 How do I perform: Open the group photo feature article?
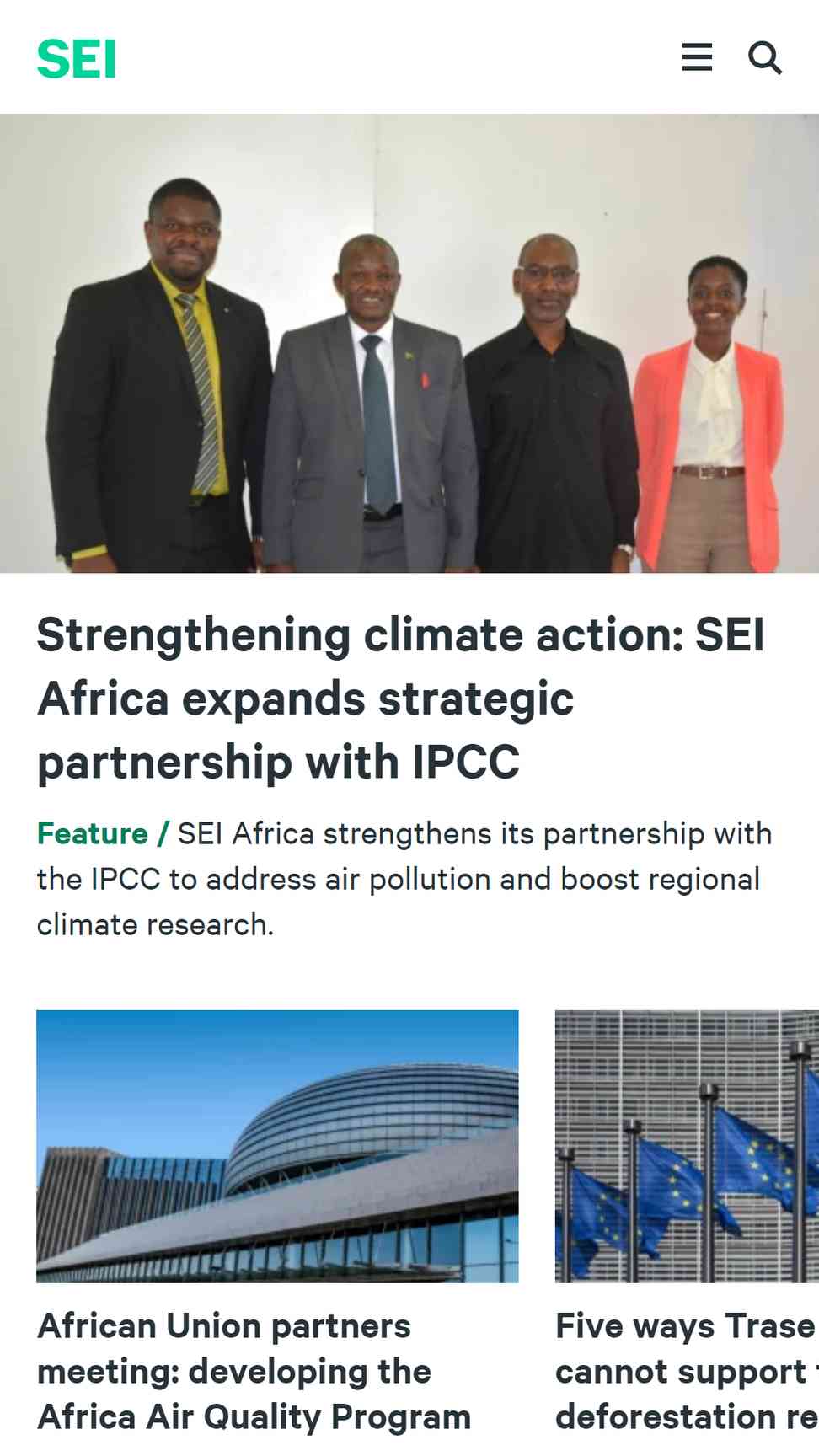(x=409, y=344)
